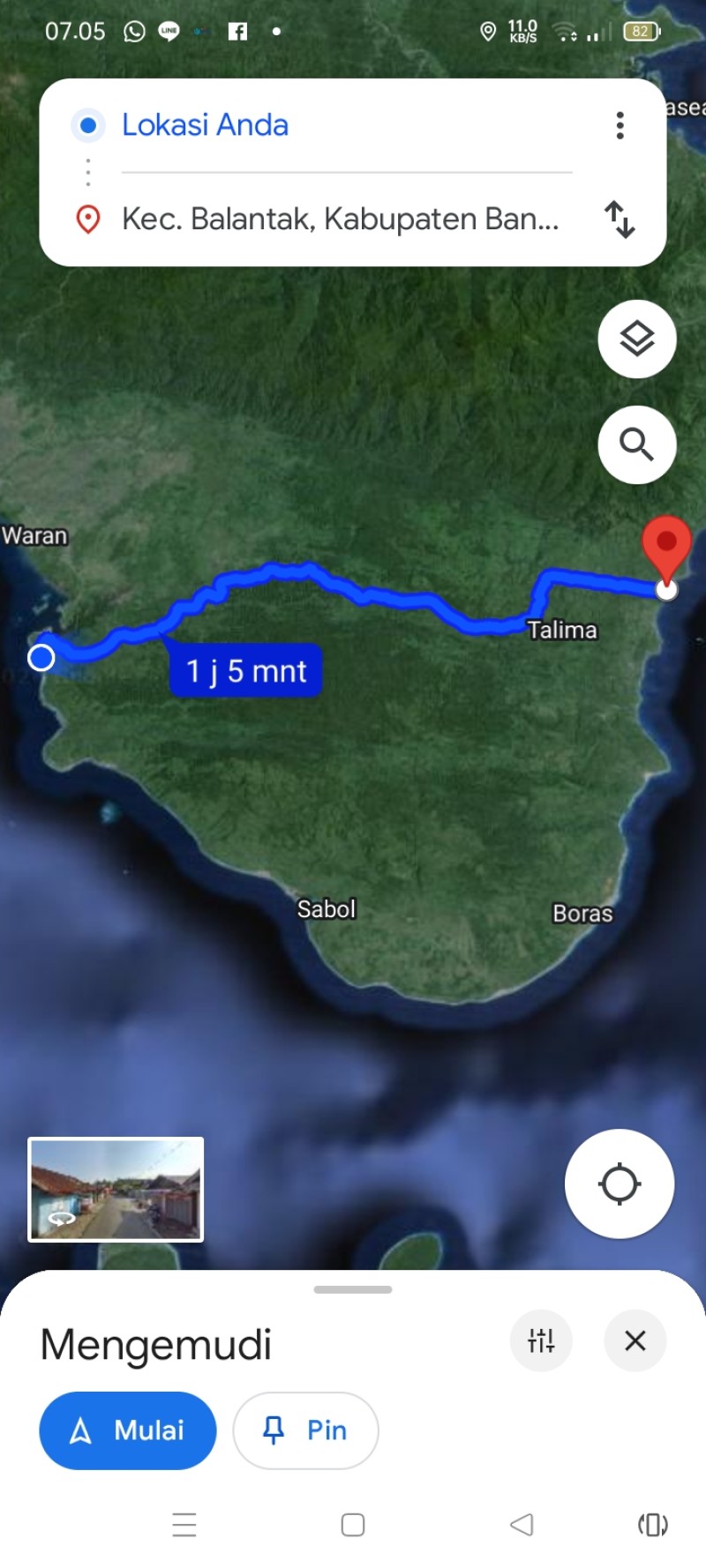Screen dimensions: 706x1568
Task: Open route options filter
Action: [x=541, y=1340]
